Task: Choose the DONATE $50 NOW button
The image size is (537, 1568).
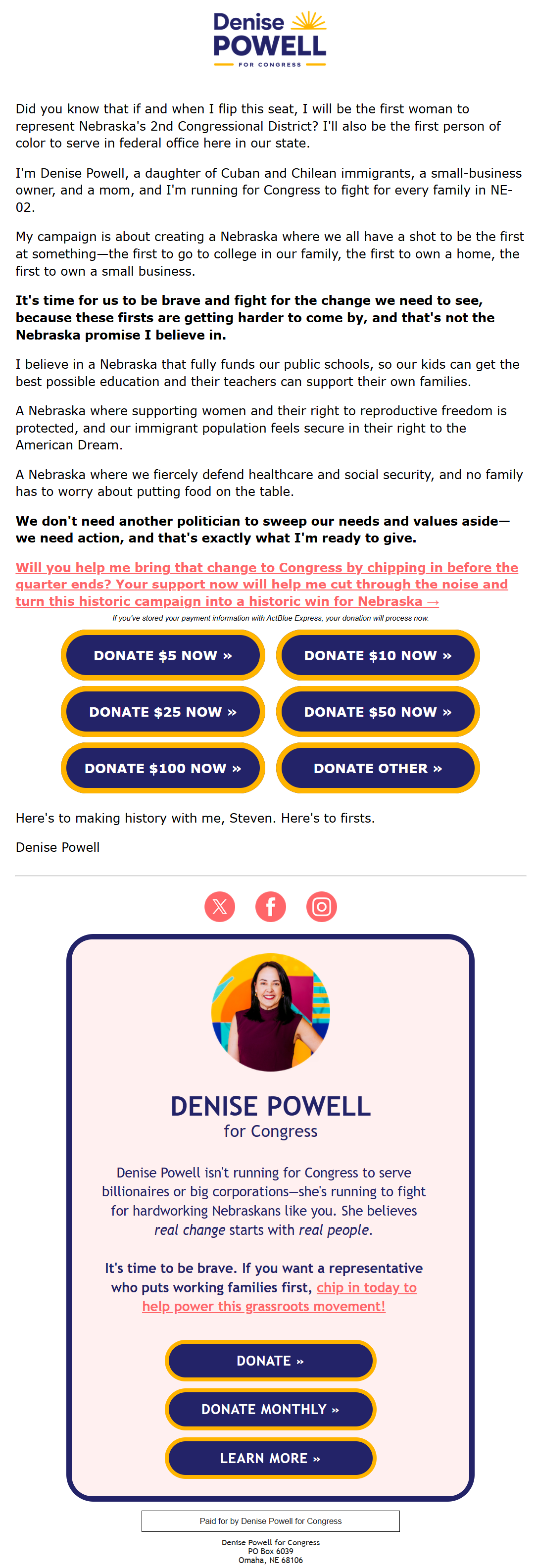Action: point(378,712)
